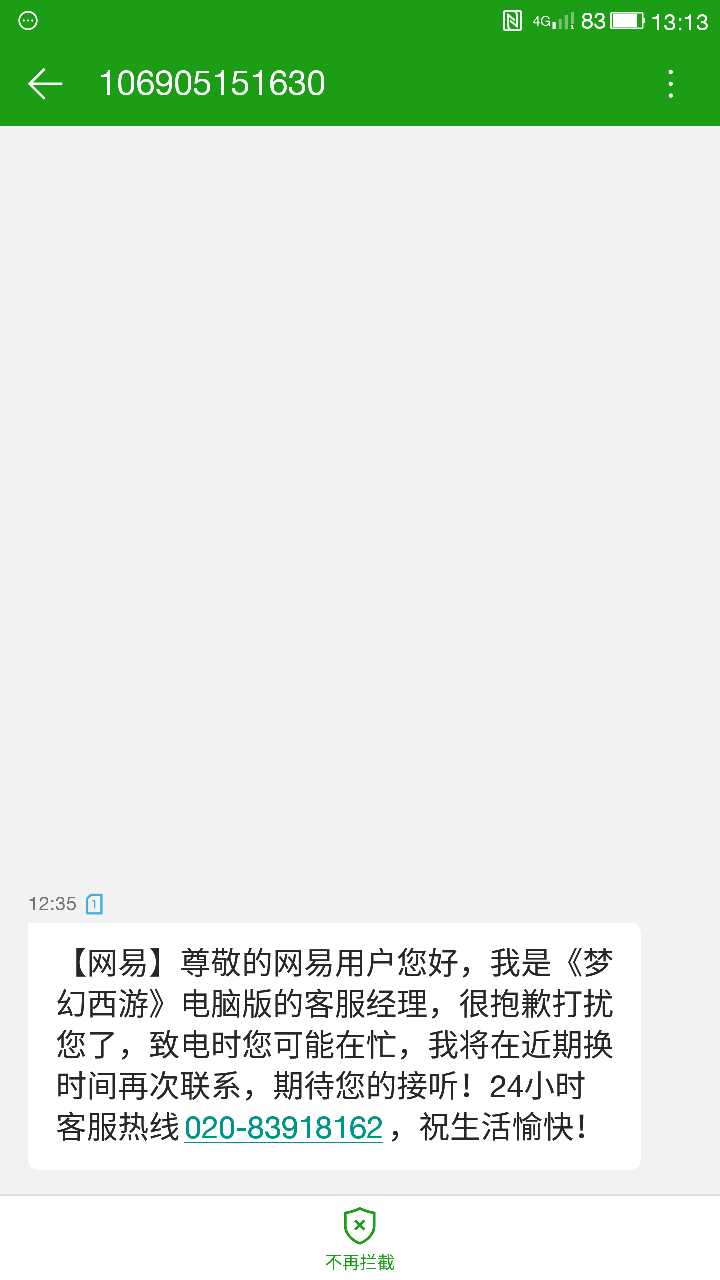Tap 不再拦截 to stop blocking
Viewport: 720px width, 1280px height.
360,1238
